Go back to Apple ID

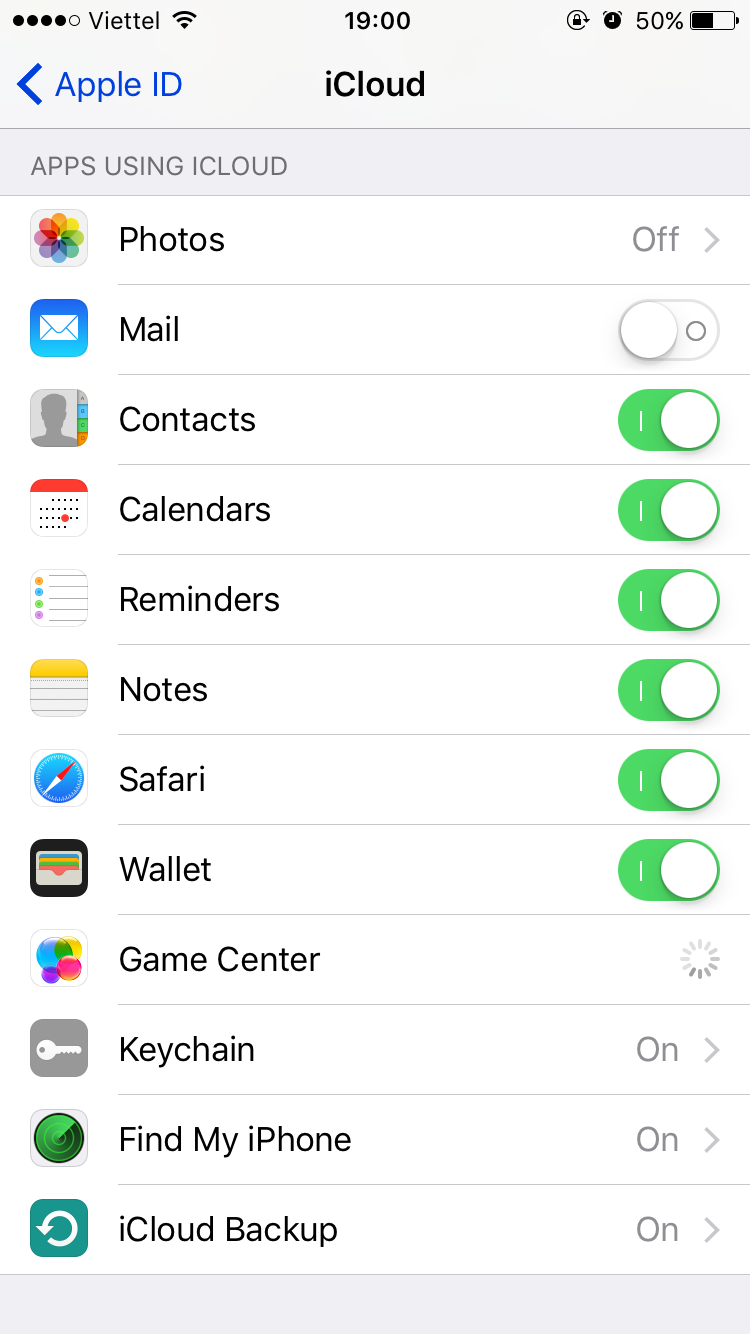point(100,85)
